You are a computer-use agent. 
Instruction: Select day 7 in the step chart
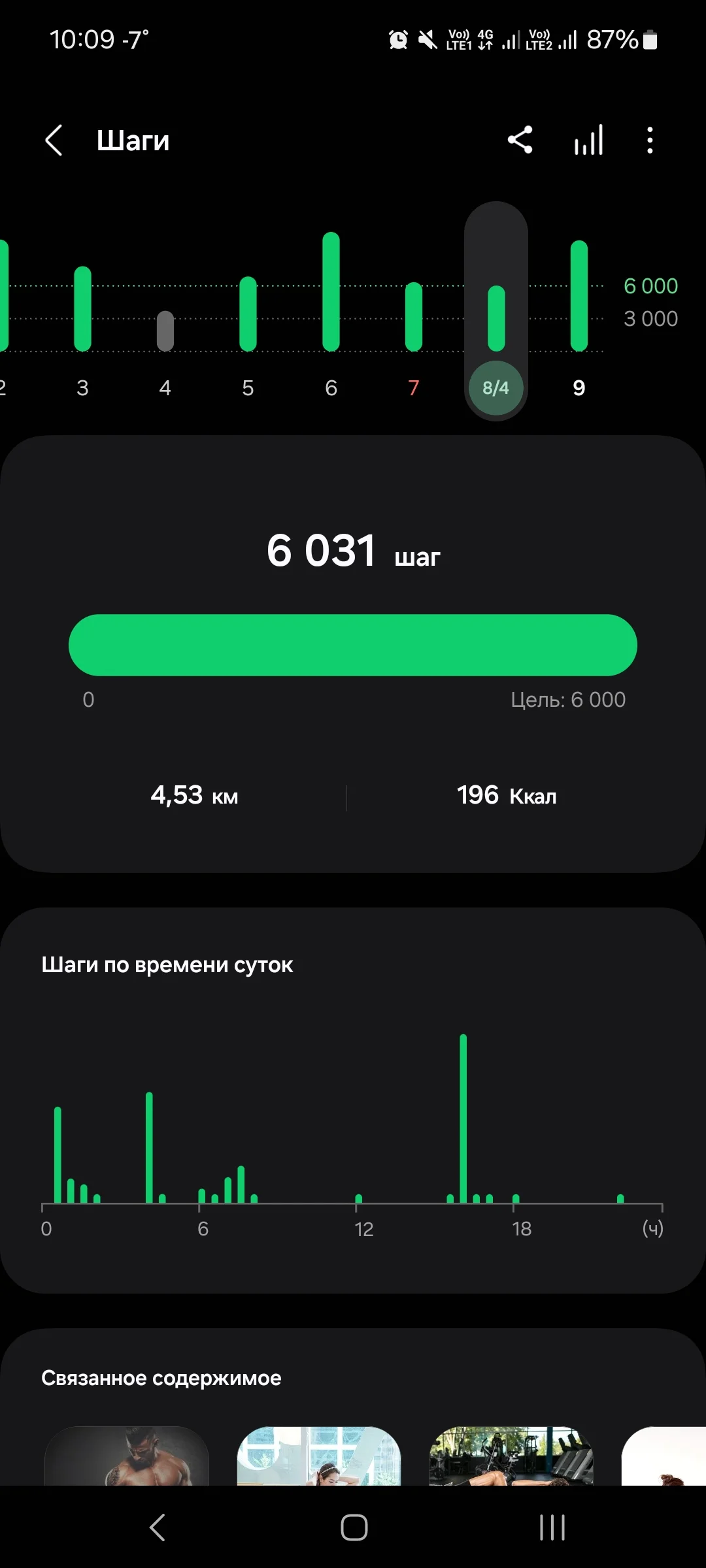(x=414, y=327)
